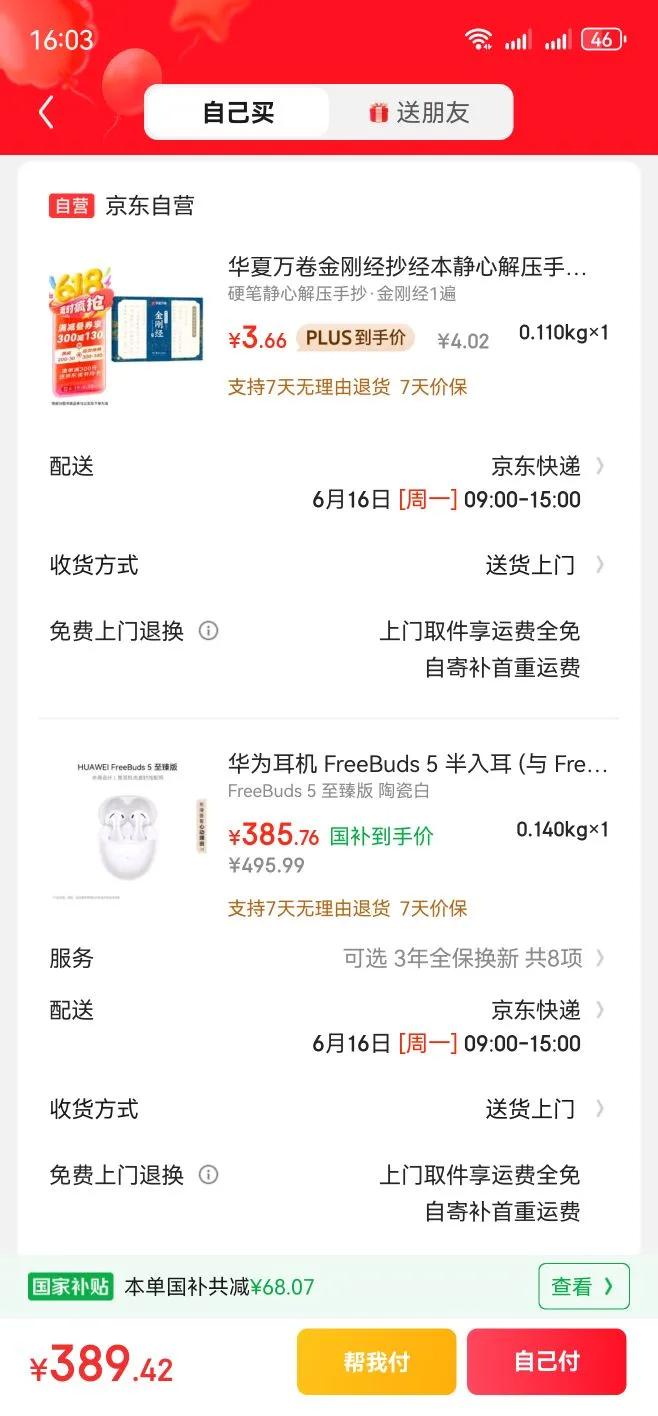Pay yourself with 自己付
This screenshot has height=1416, width=658.
coord(546,1362)
